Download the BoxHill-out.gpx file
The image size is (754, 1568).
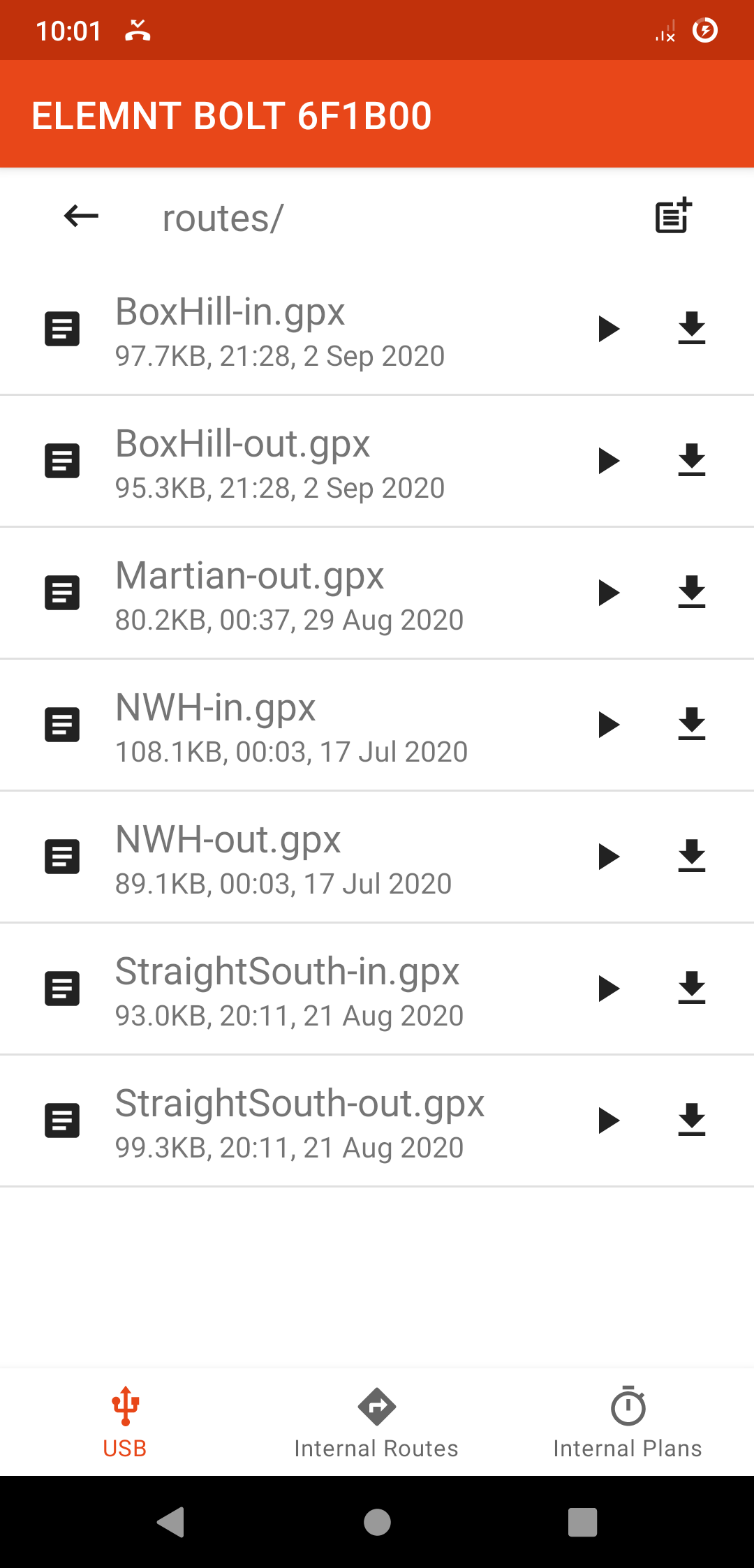(692, 461)
